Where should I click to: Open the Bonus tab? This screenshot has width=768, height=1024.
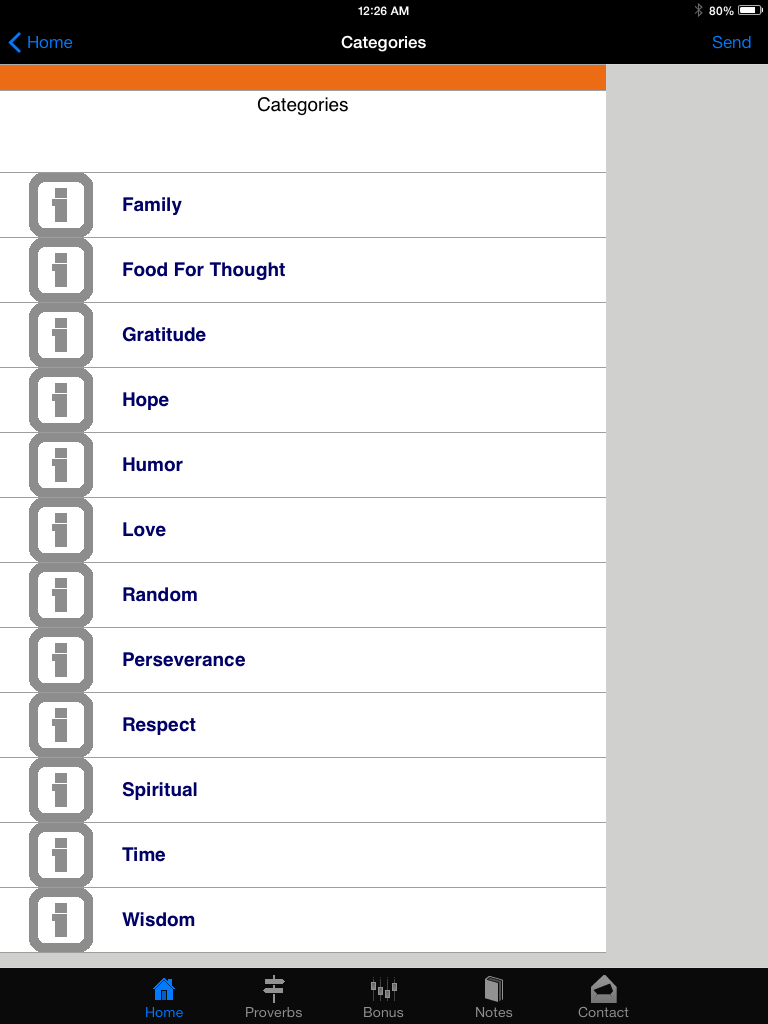click(x=383, y=997)
